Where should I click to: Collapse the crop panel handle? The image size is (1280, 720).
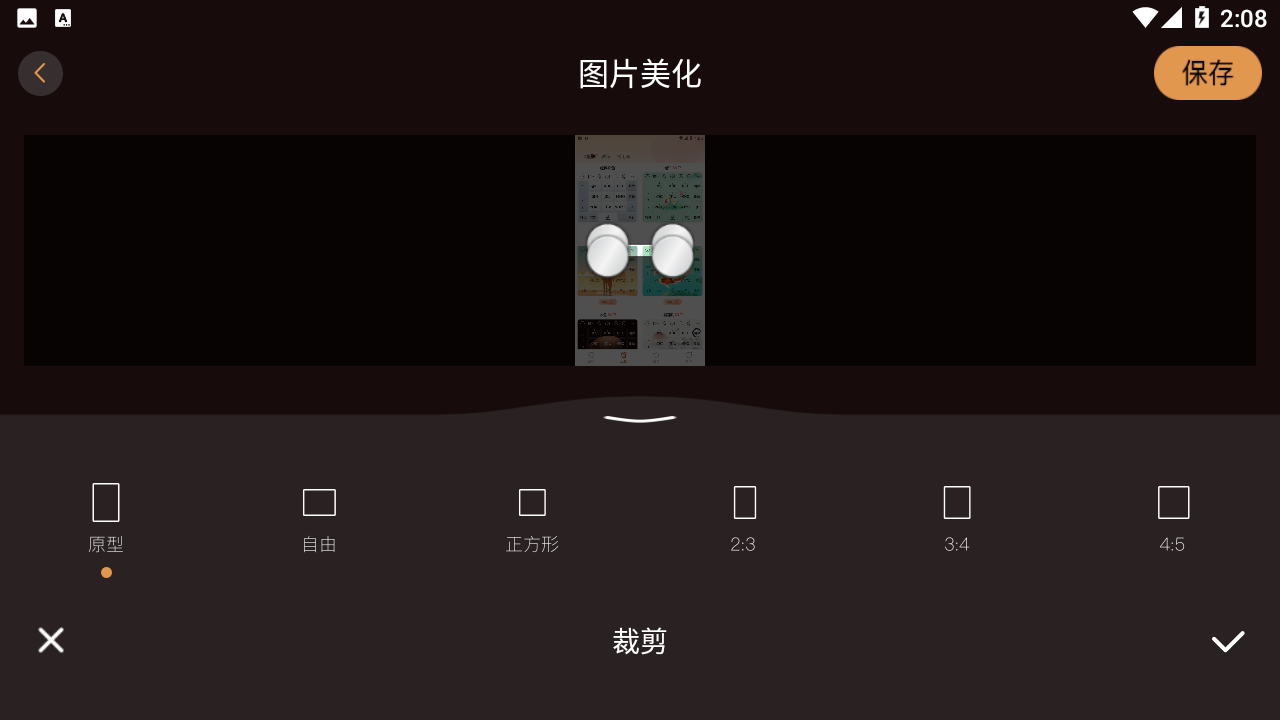click(640, 419)
